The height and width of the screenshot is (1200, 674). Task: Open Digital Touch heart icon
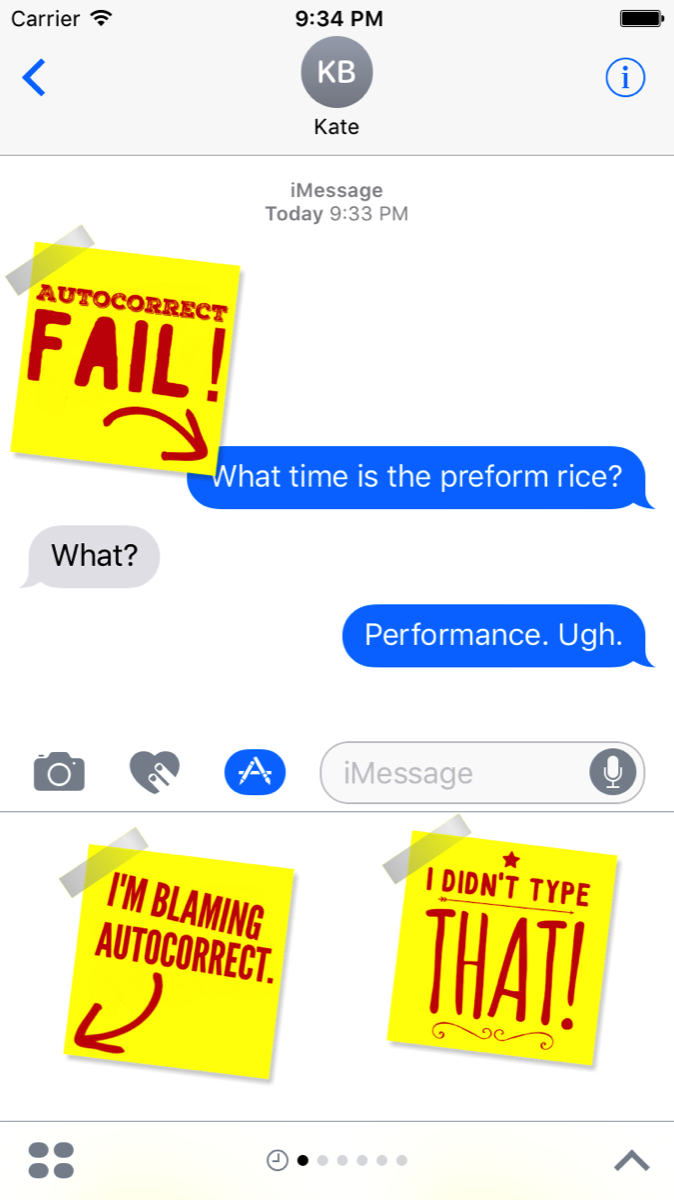click(x=155, y=772)
